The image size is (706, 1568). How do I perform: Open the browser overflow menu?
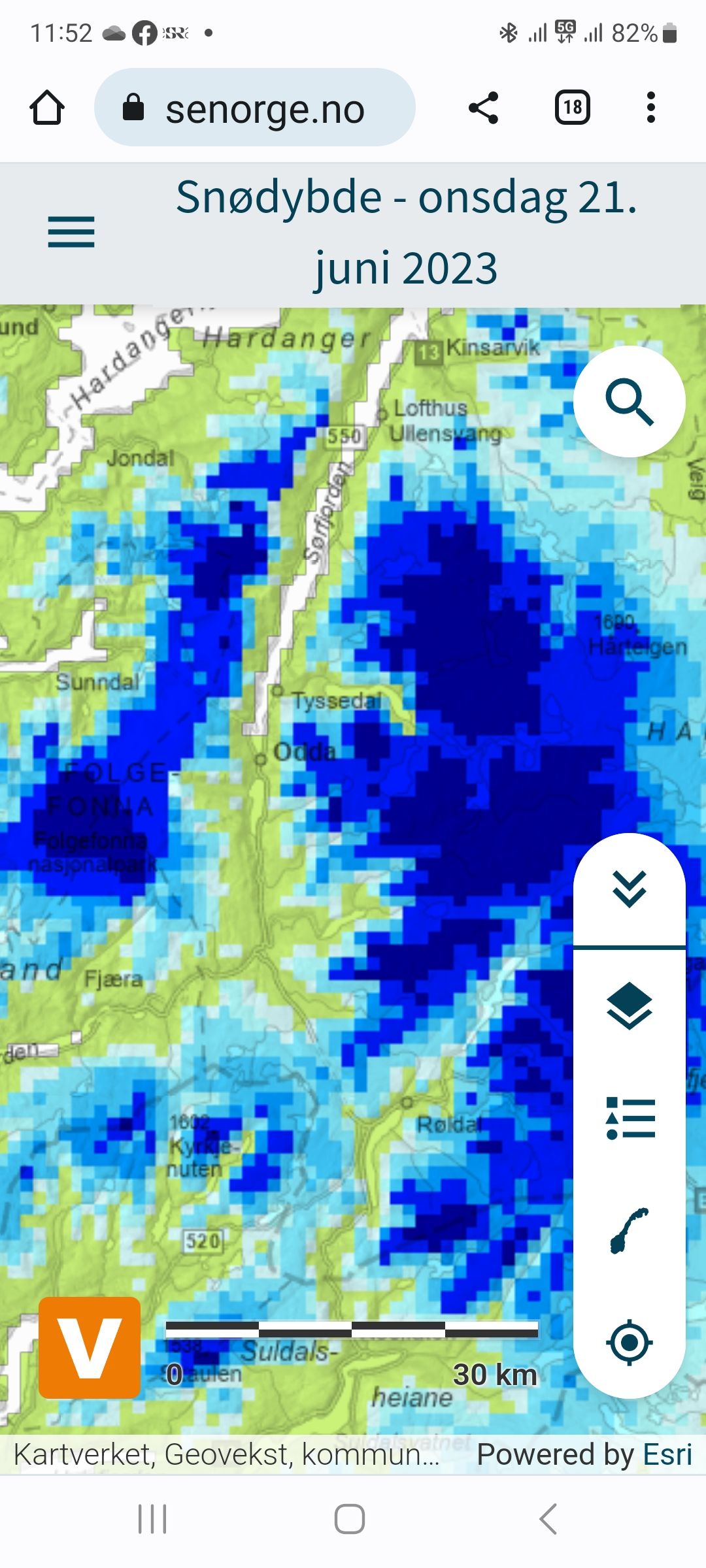[650, 108]
